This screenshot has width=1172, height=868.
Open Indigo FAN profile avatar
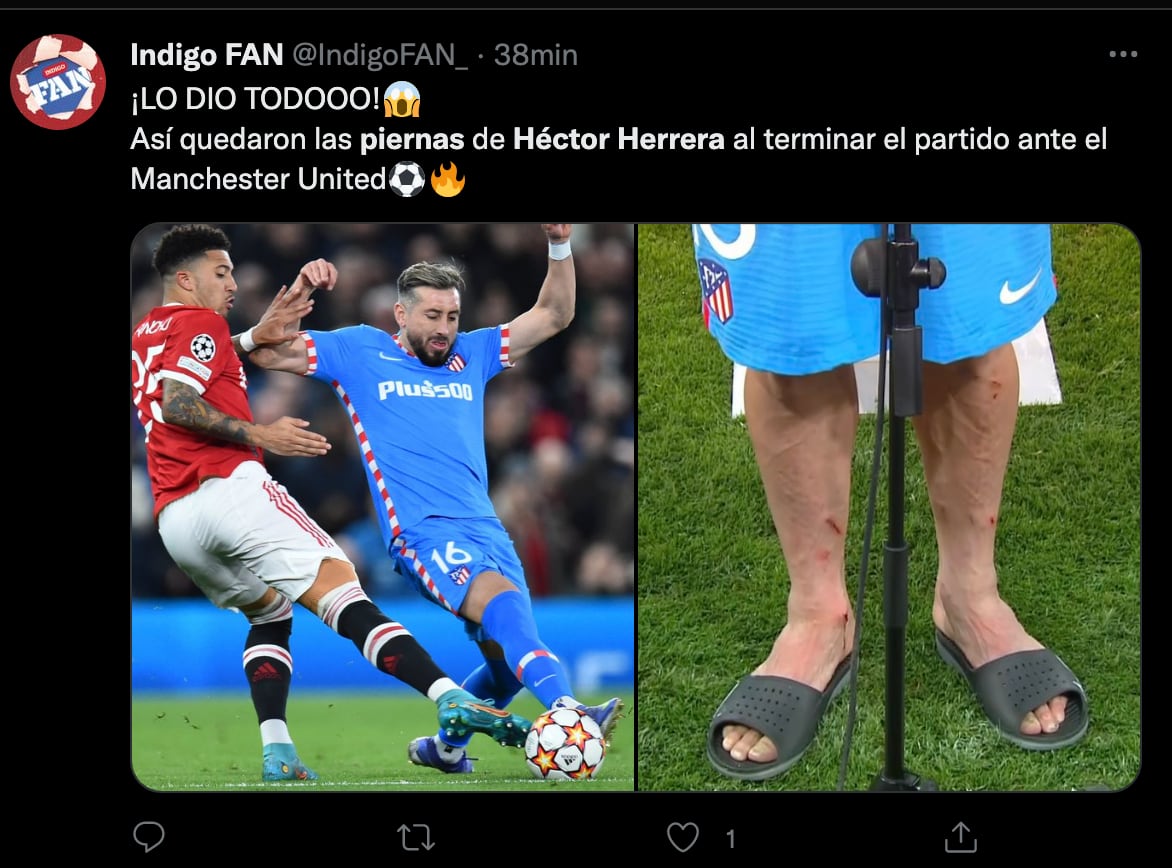click(x=58, y=82)
